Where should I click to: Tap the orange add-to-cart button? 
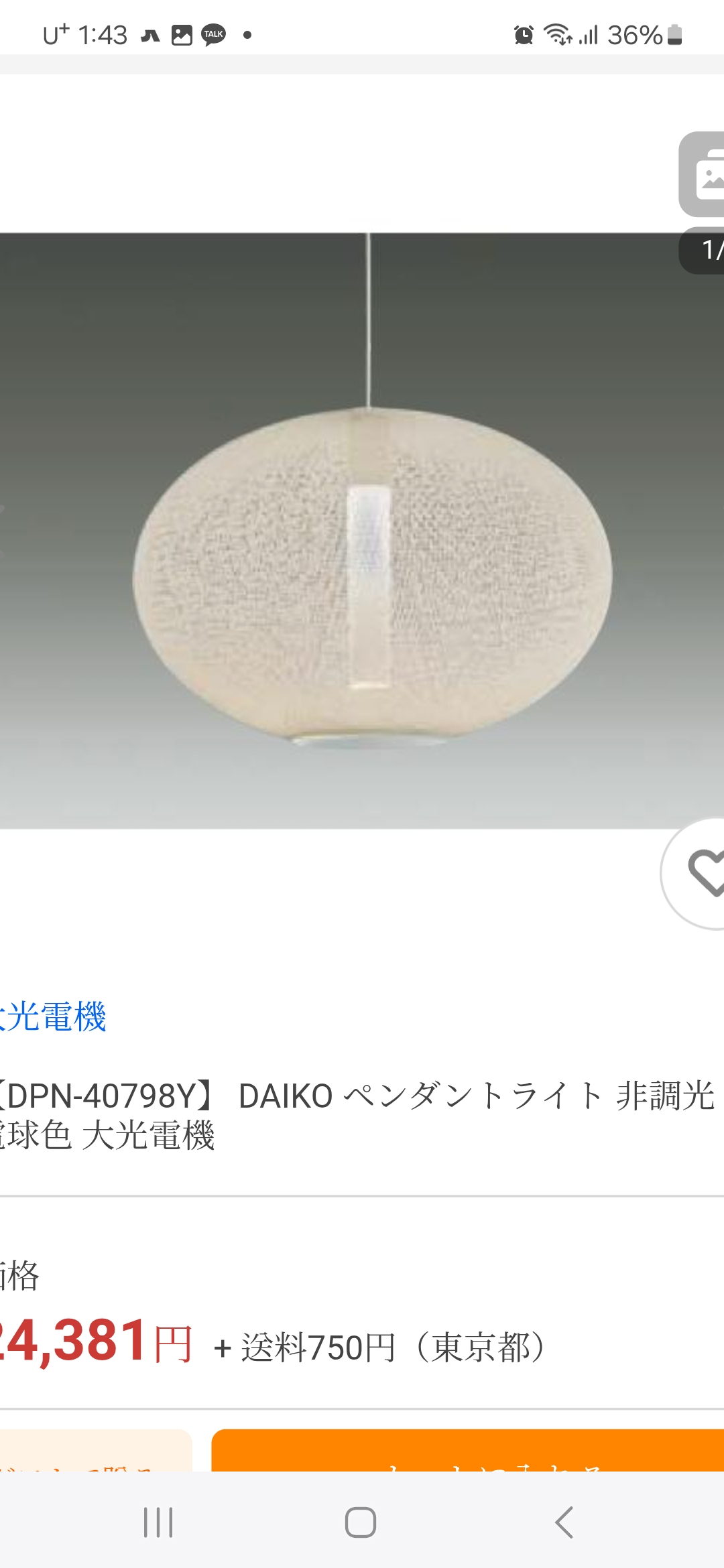469,1451
